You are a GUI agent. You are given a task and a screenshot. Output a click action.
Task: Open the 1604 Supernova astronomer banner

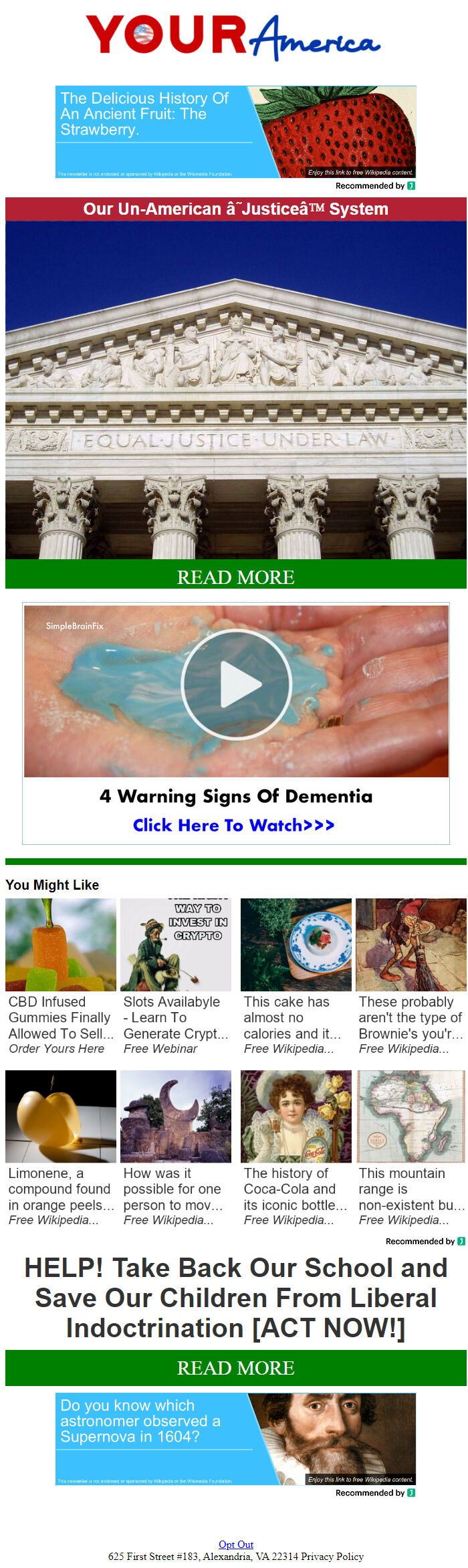coord(235,1440)
